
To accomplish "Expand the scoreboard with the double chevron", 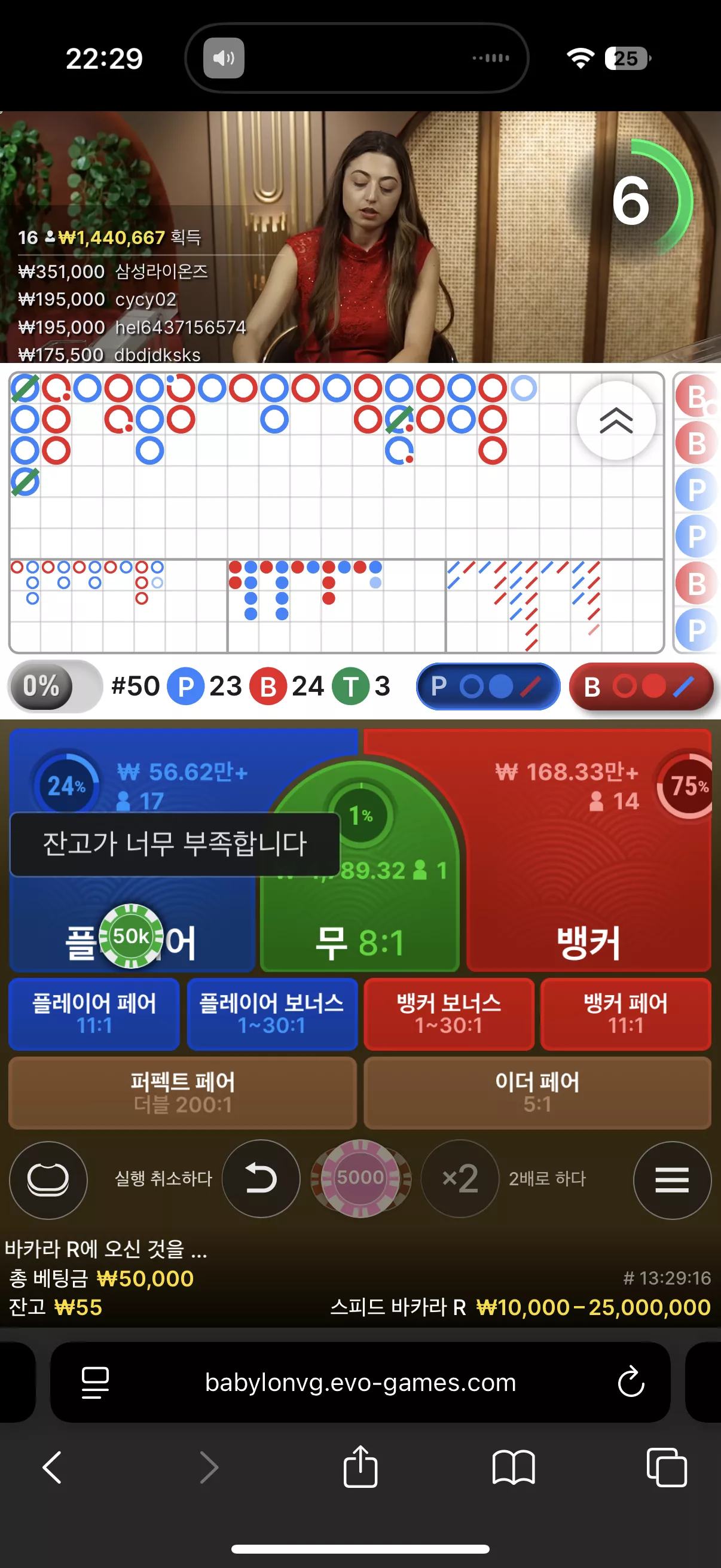I will coord(616,420).
